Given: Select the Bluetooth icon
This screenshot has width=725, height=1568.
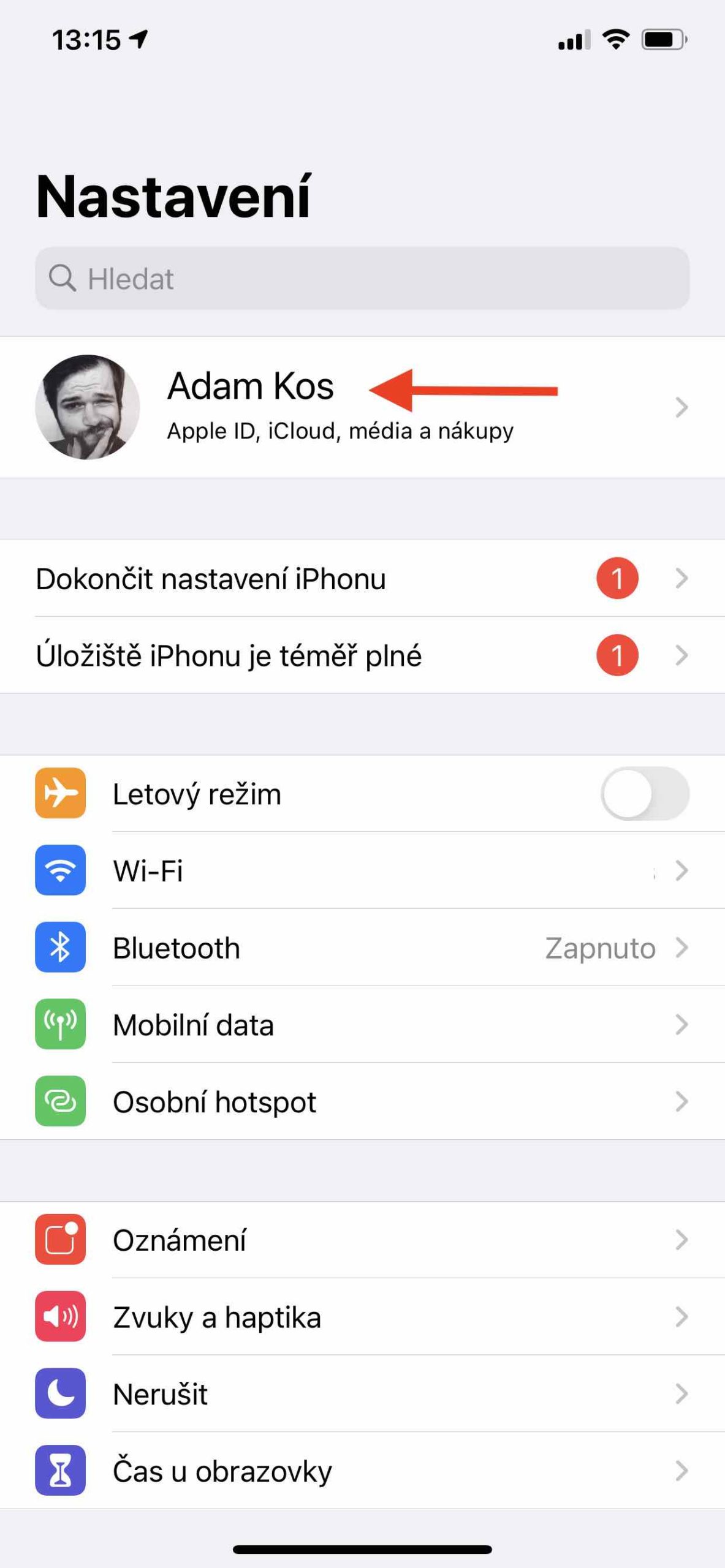Looking at the screenshot, I should point(60,948).
